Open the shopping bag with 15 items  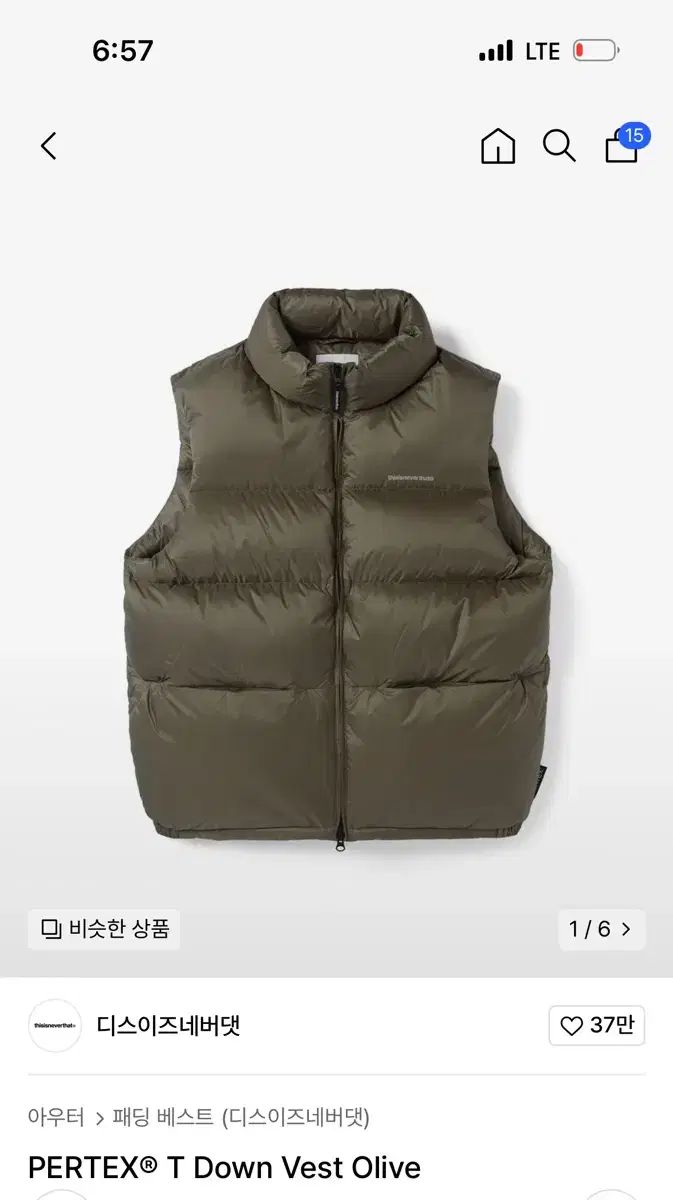[x=622, y=147]
